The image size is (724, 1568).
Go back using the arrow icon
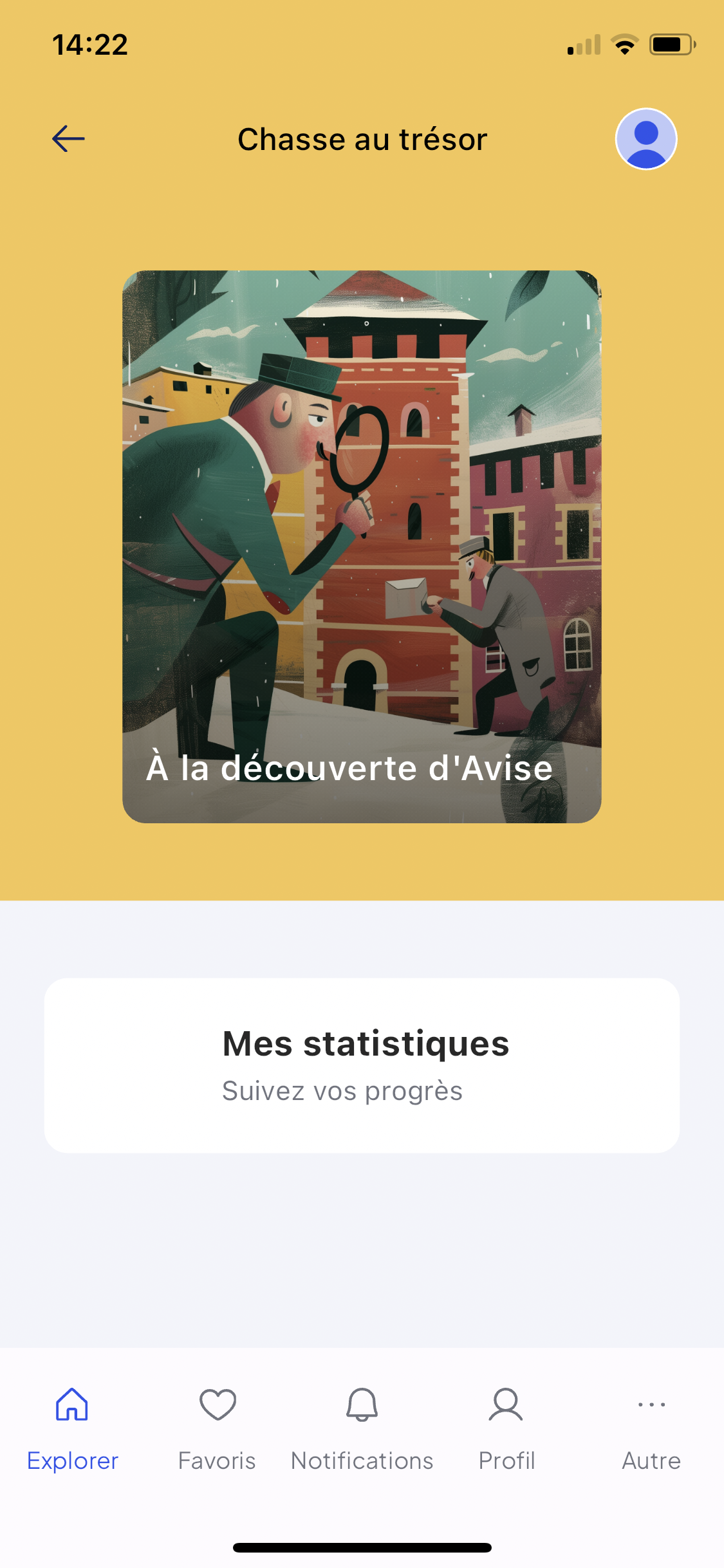click(x=68, y=139)
